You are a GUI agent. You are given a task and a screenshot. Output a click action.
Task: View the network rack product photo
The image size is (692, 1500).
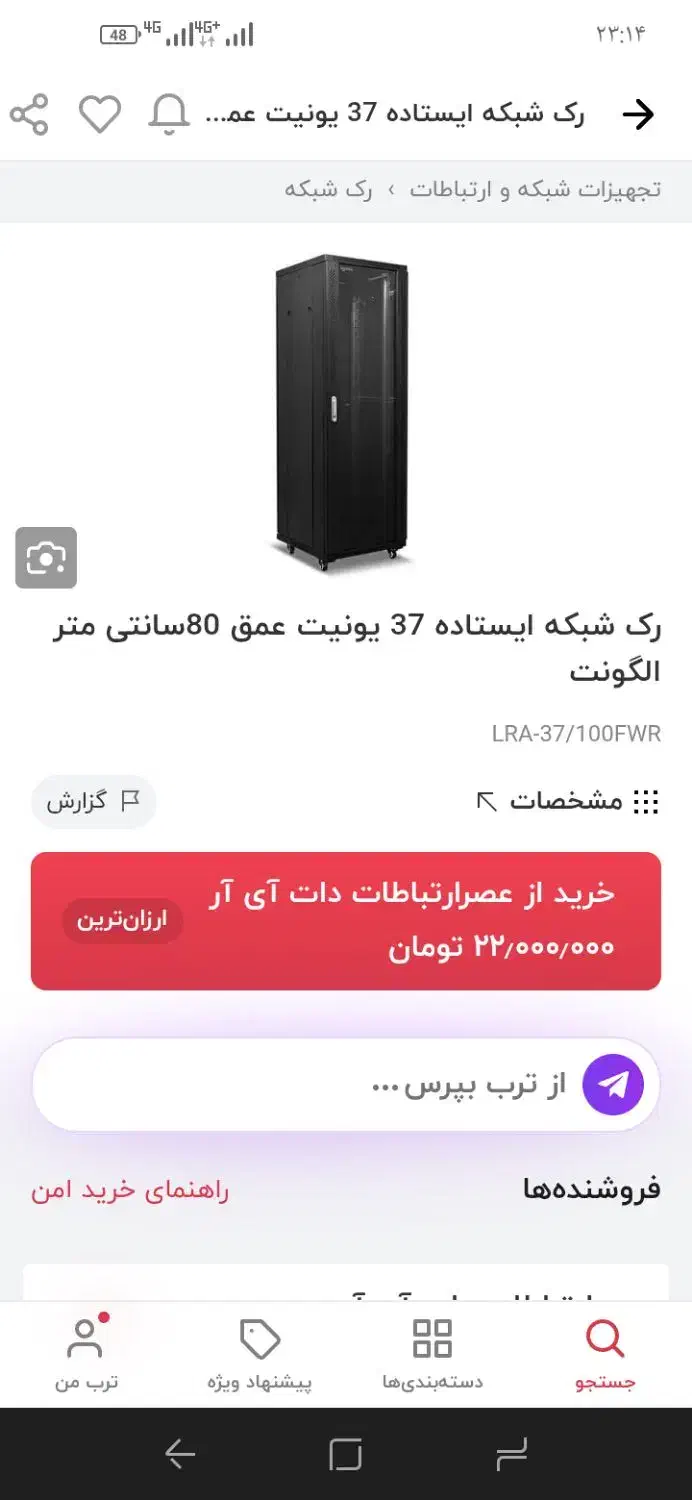(x=342, y=412)
